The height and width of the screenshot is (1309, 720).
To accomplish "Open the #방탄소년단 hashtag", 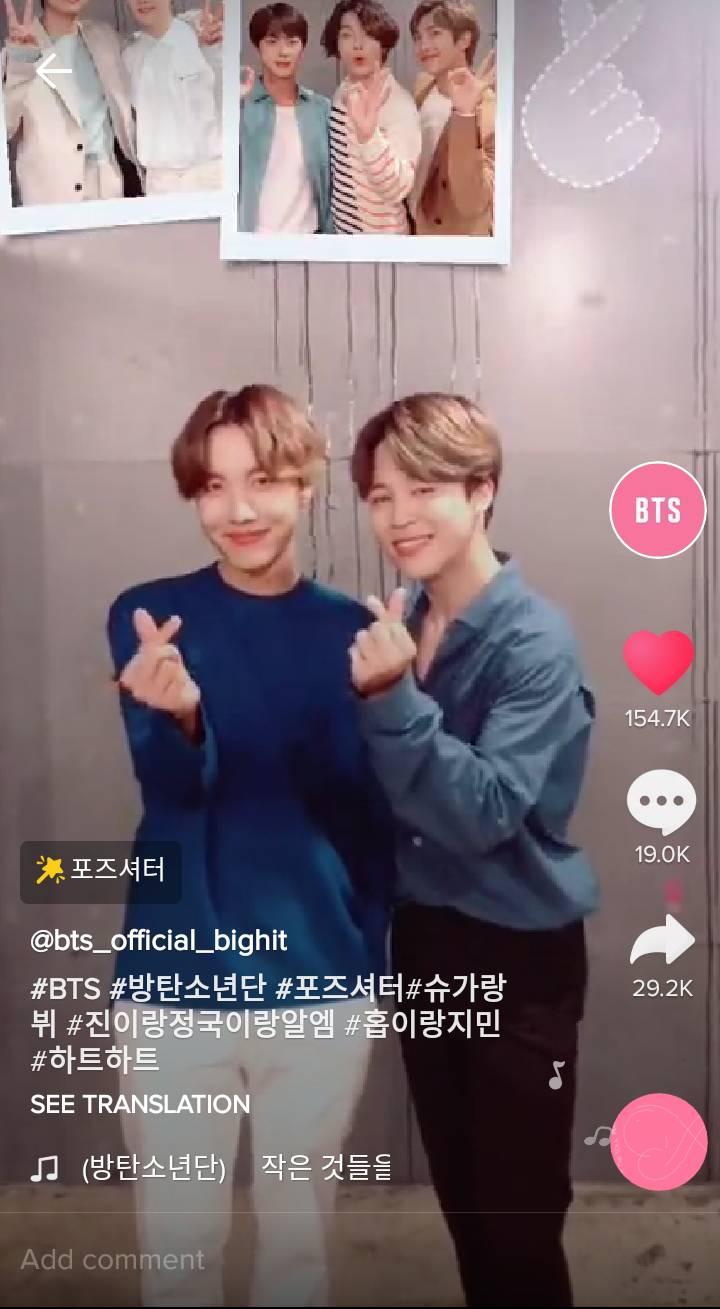I will (x=188, y=990).
